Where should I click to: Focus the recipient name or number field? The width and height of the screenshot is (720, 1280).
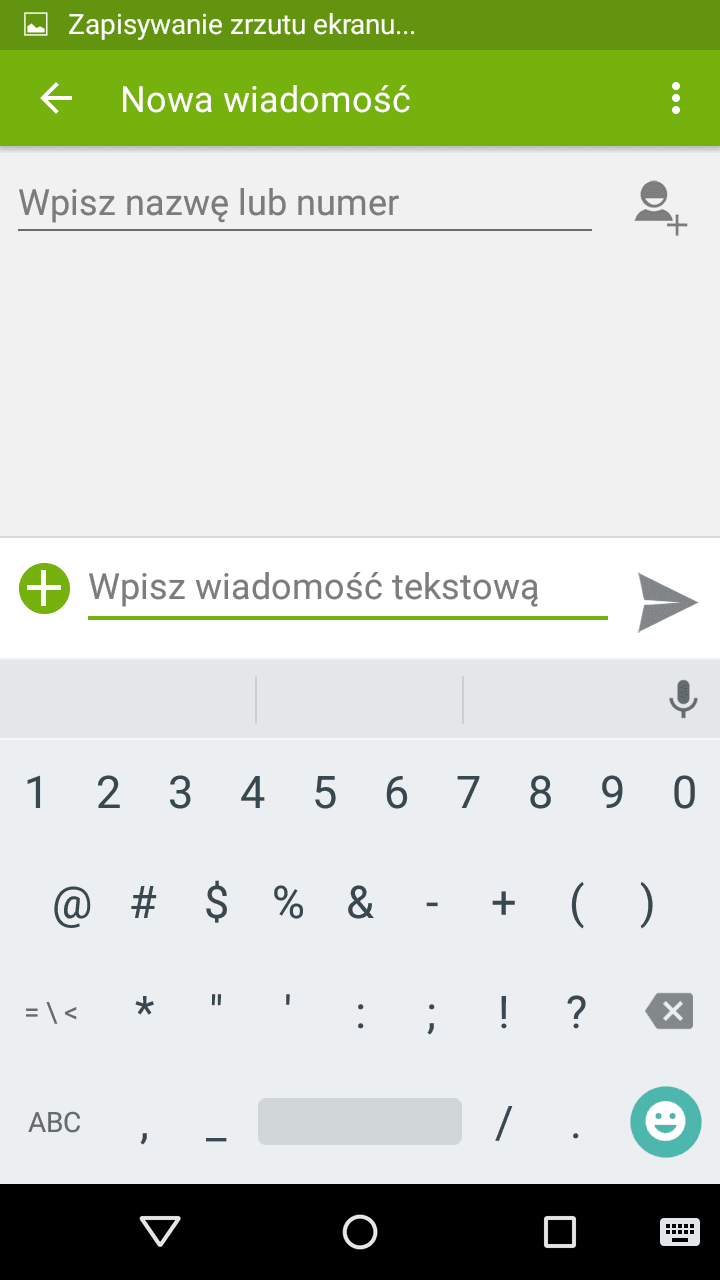tap(305, 204)
